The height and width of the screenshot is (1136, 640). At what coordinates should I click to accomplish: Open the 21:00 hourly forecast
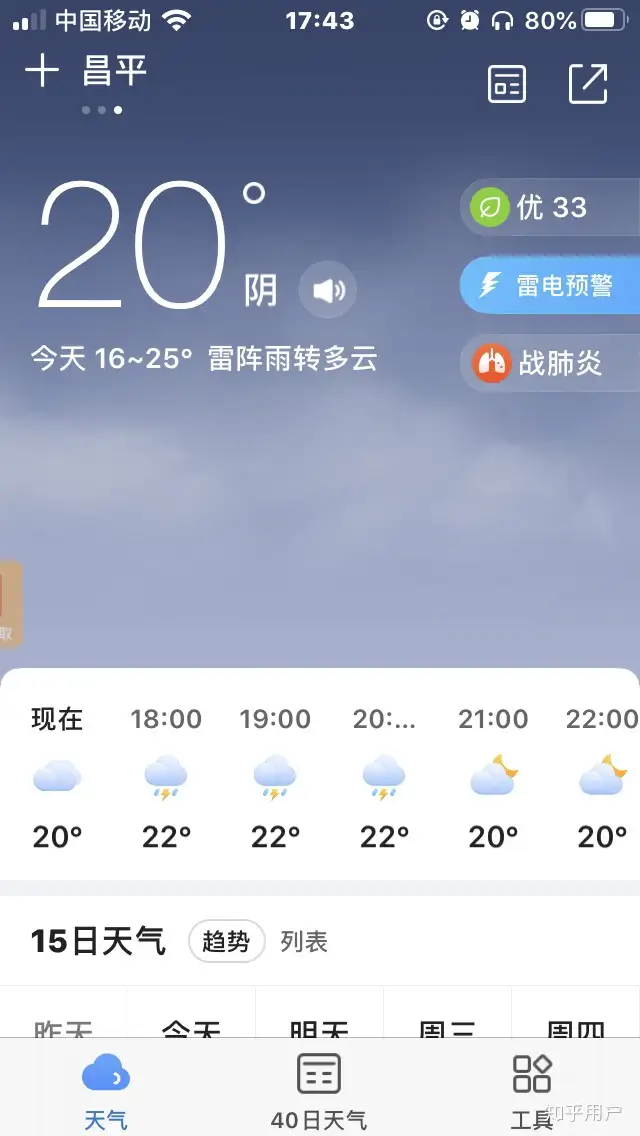click(x=493, y=779)
